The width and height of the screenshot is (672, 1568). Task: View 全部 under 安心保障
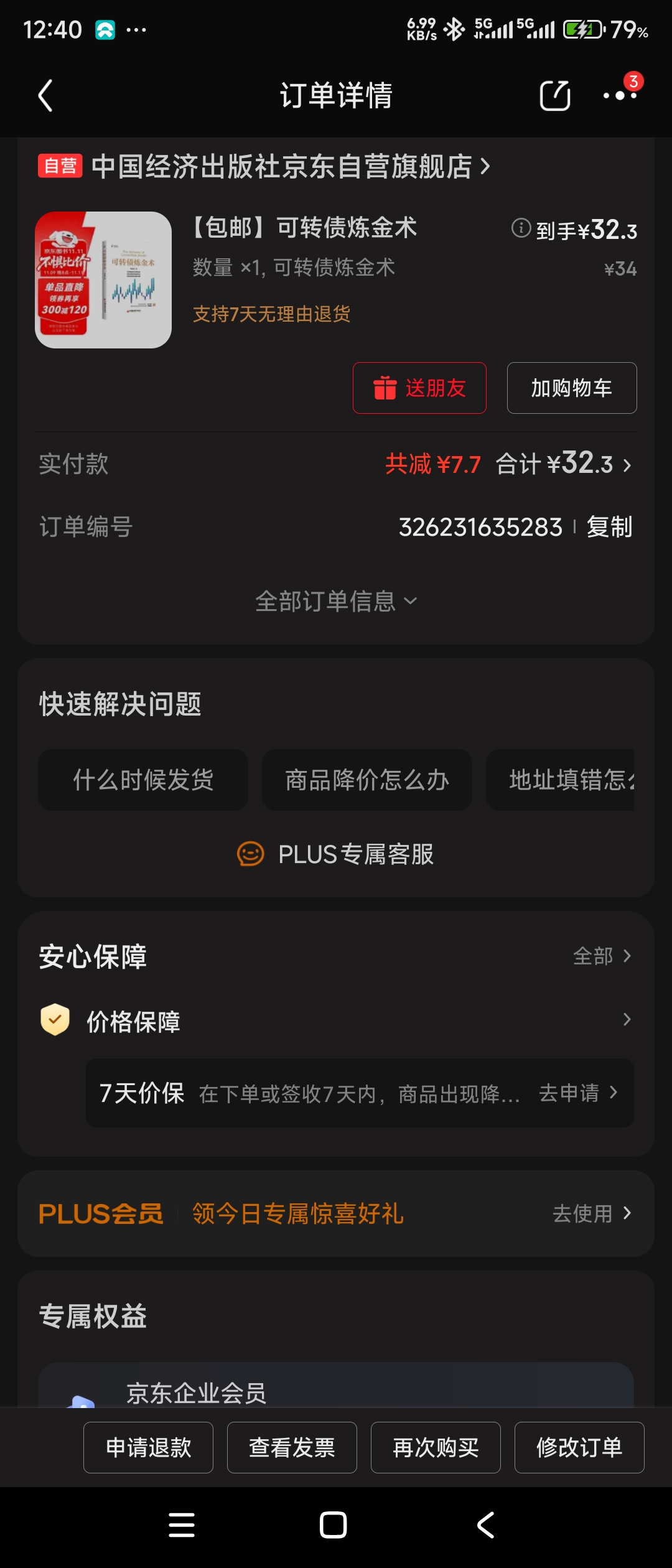[601, 956]
